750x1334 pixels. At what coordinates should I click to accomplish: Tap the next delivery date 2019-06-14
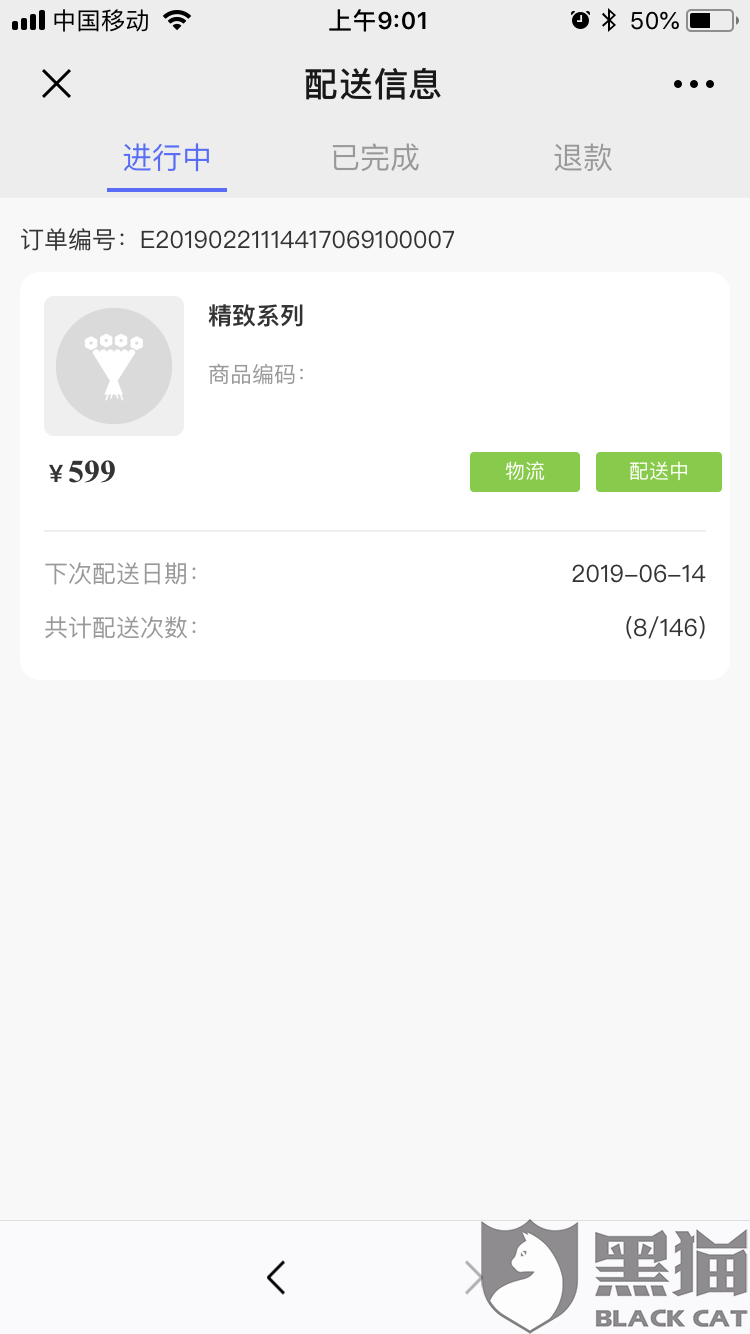(638, 574)
